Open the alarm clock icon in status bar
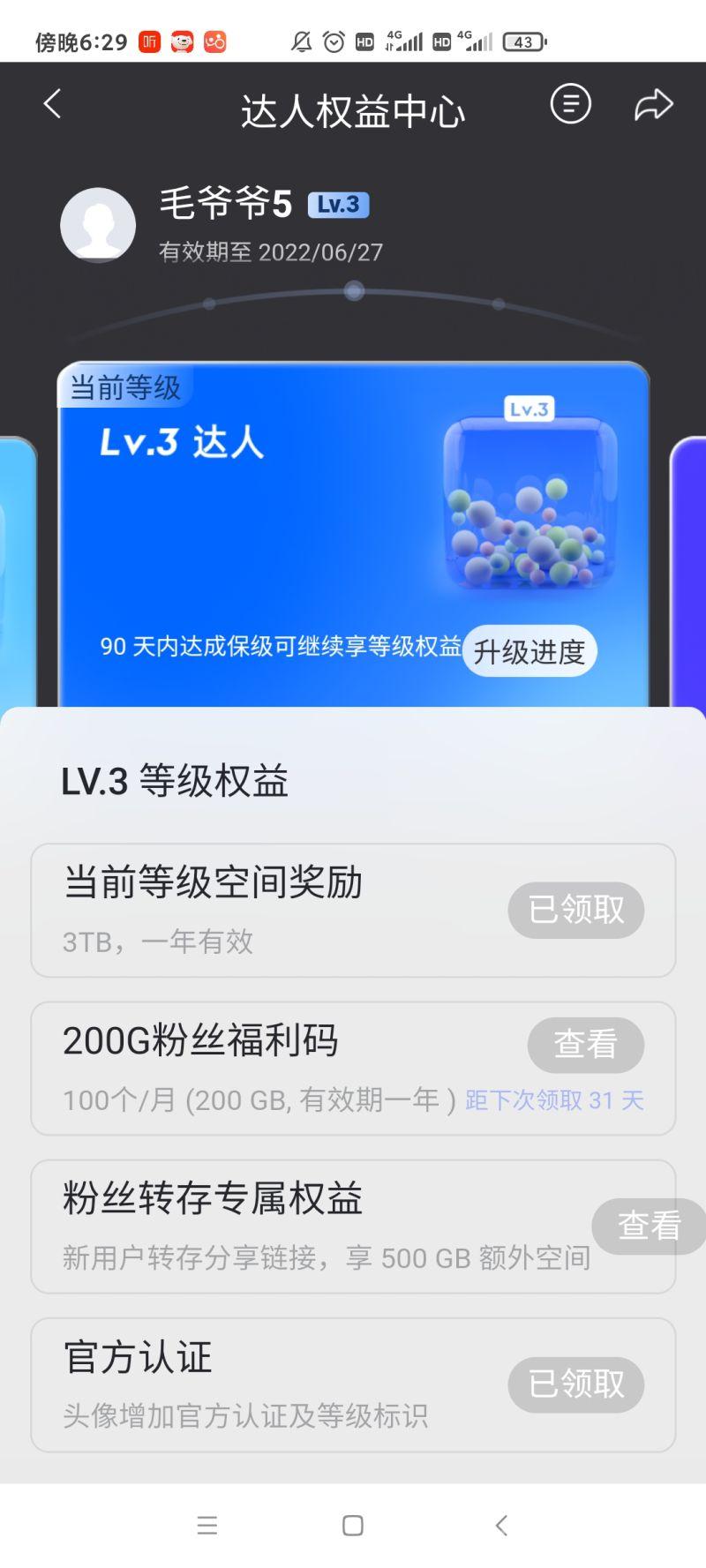This screenshot has width=706, height=1568. [332, 41]
